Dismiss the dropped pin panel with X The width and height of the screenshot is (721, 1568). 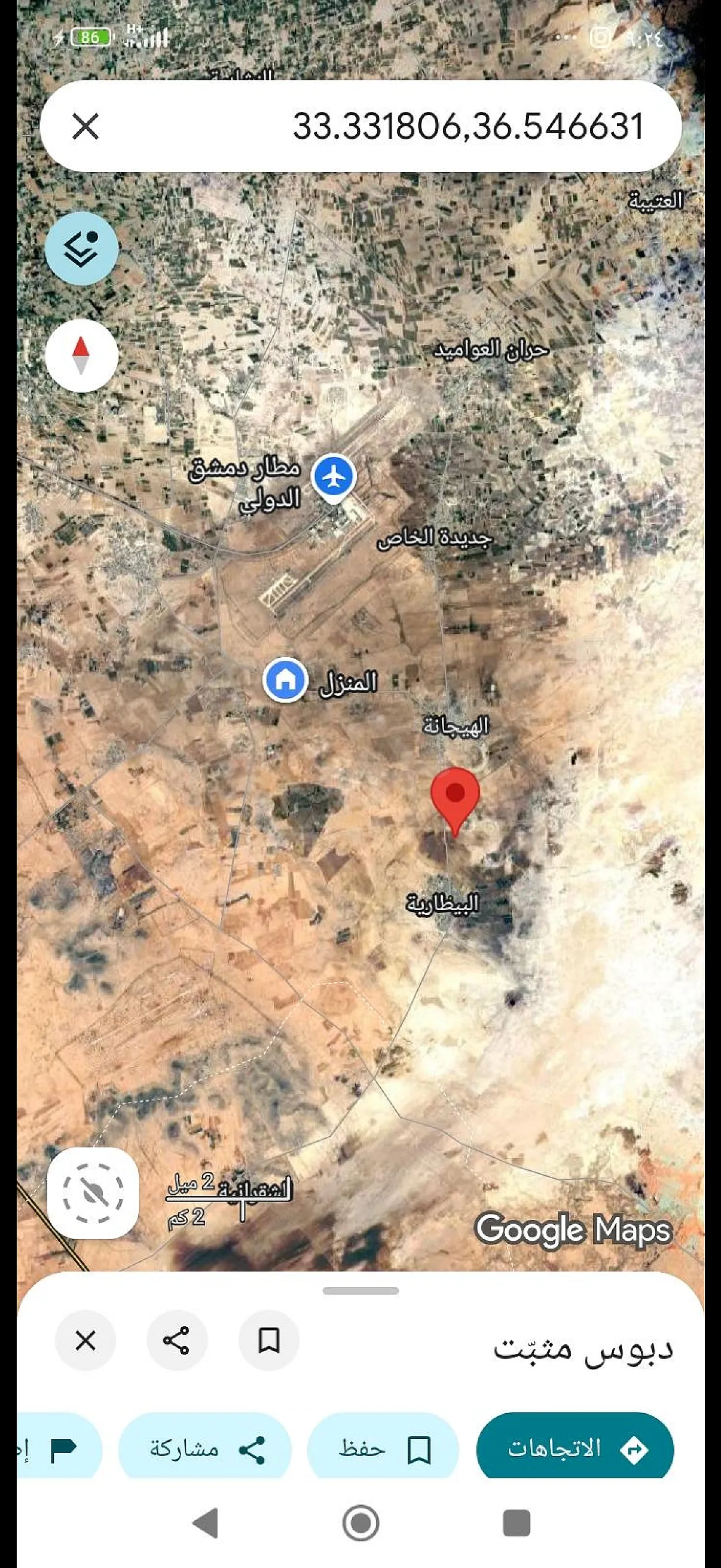pyautogui.click(x=85, y=1340)
